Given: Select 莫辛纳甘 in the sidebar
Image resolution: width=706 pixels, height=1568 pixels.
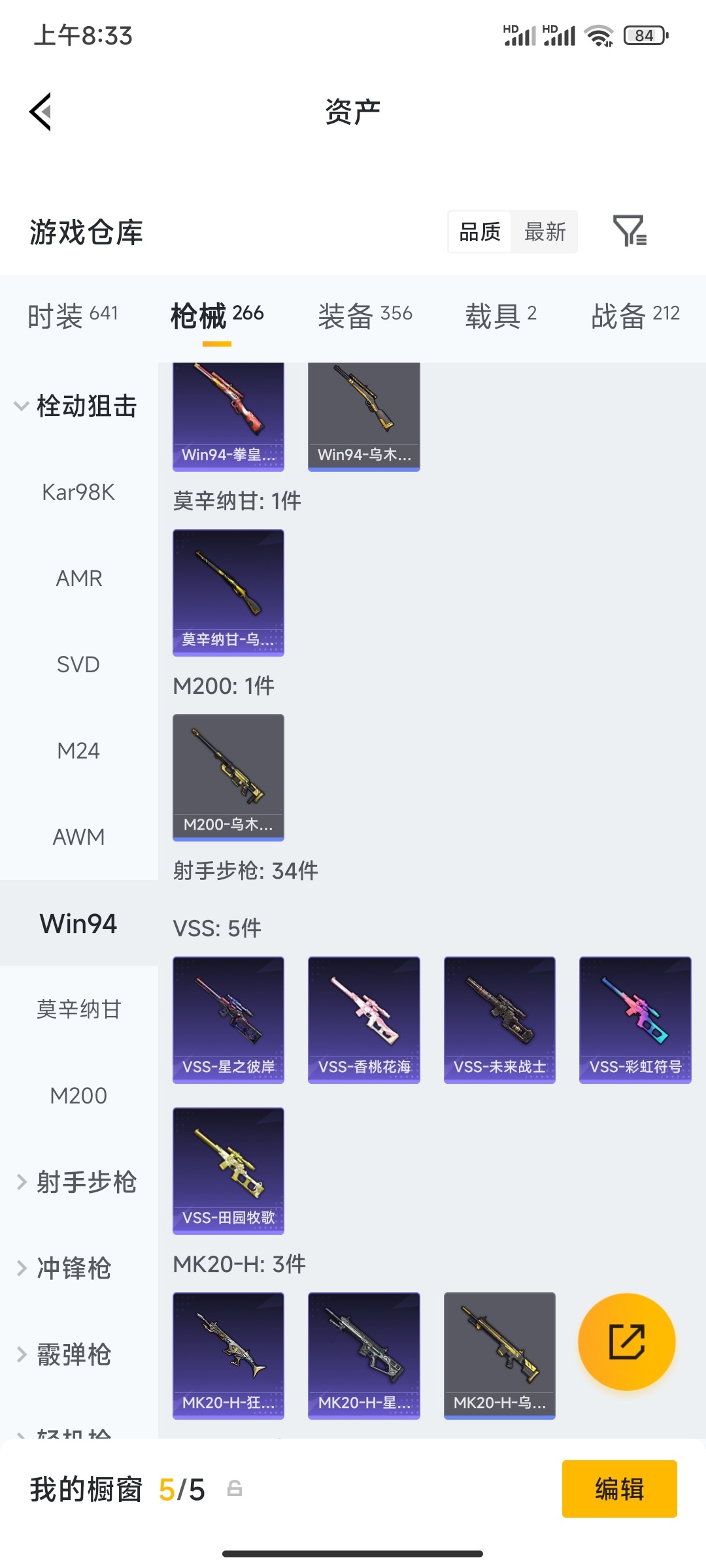Looking at the screenshot, I should 79,1009.
